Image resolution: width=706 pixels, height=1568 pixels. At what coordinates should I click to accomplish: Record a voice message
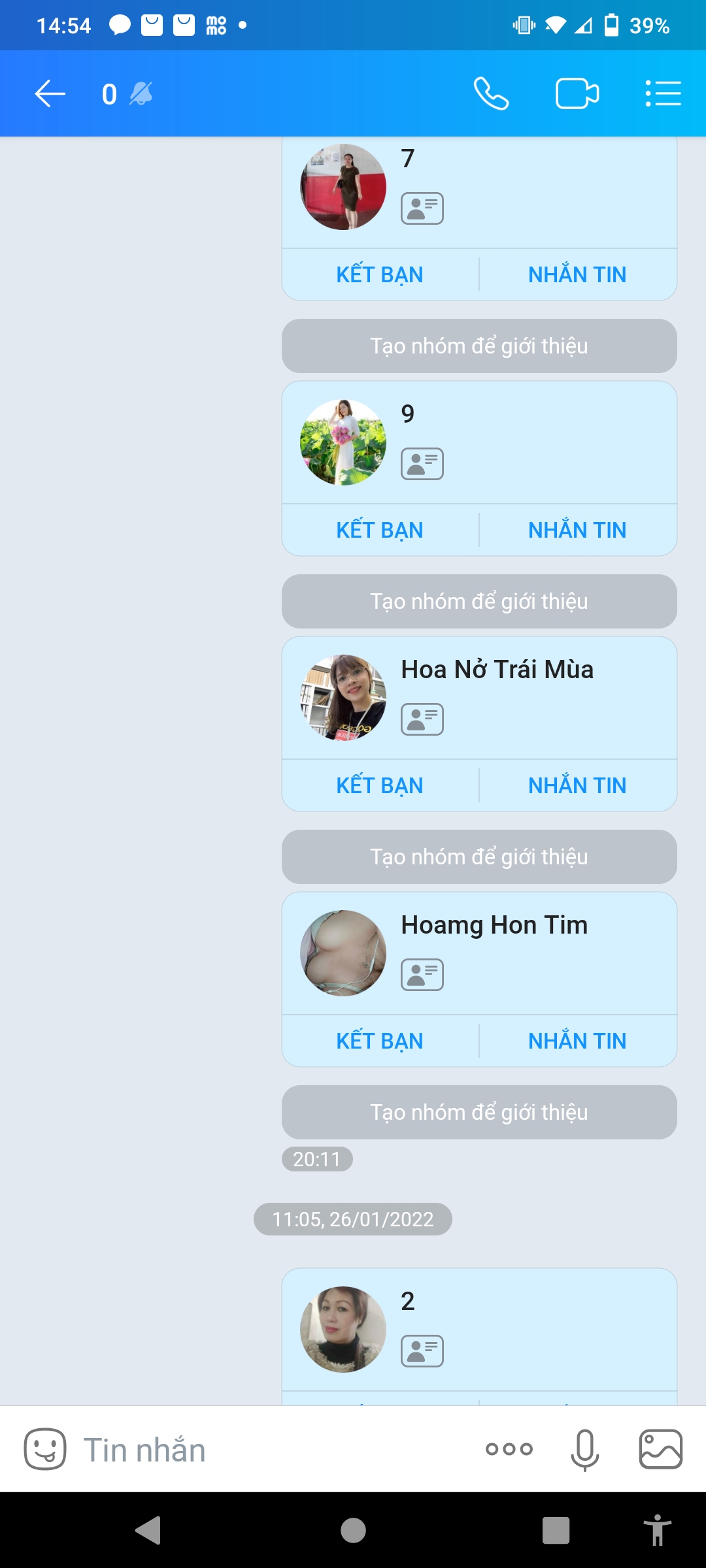tap(584, 1450)
